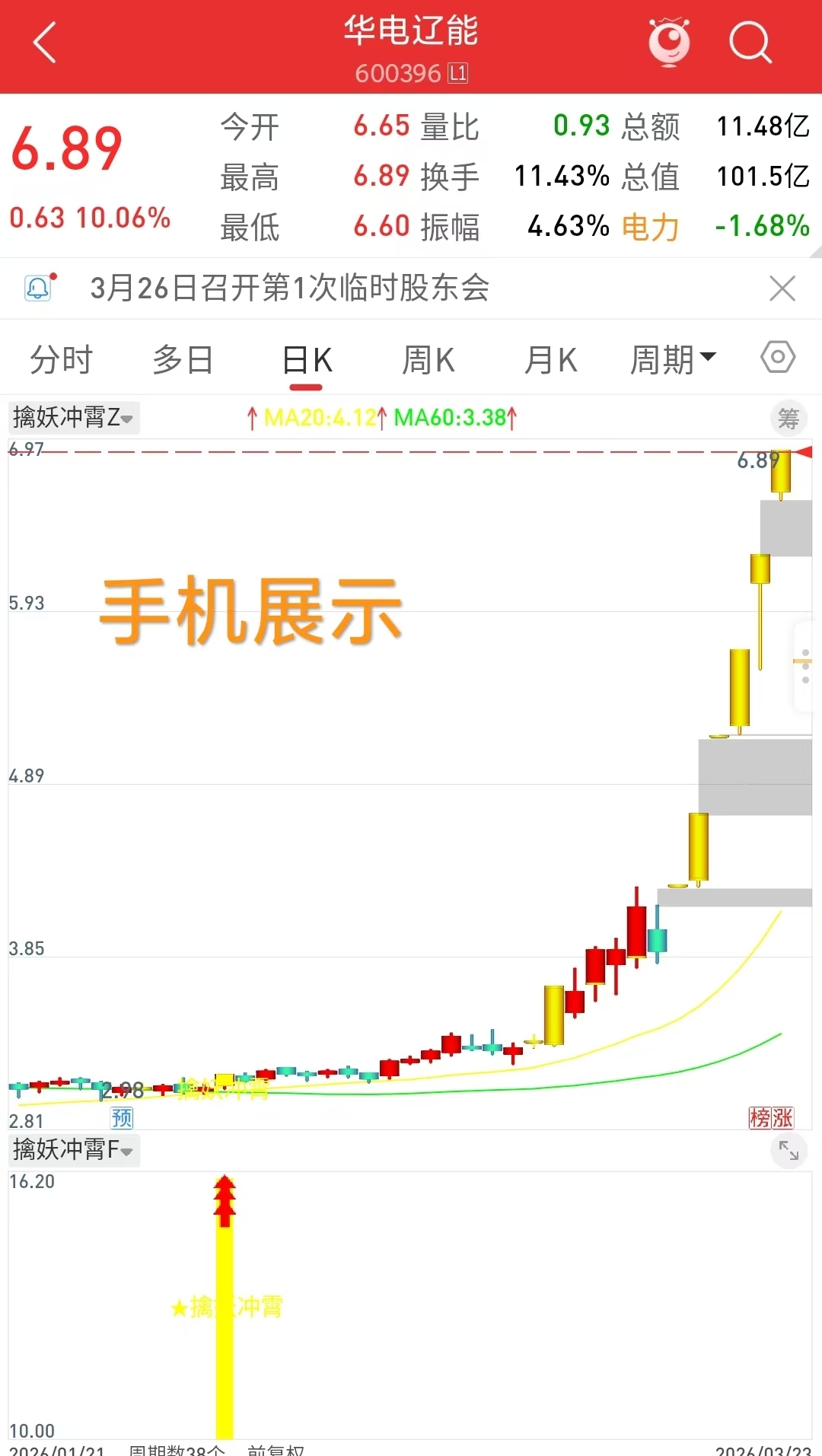Open the mascot assistant icon

668,43
